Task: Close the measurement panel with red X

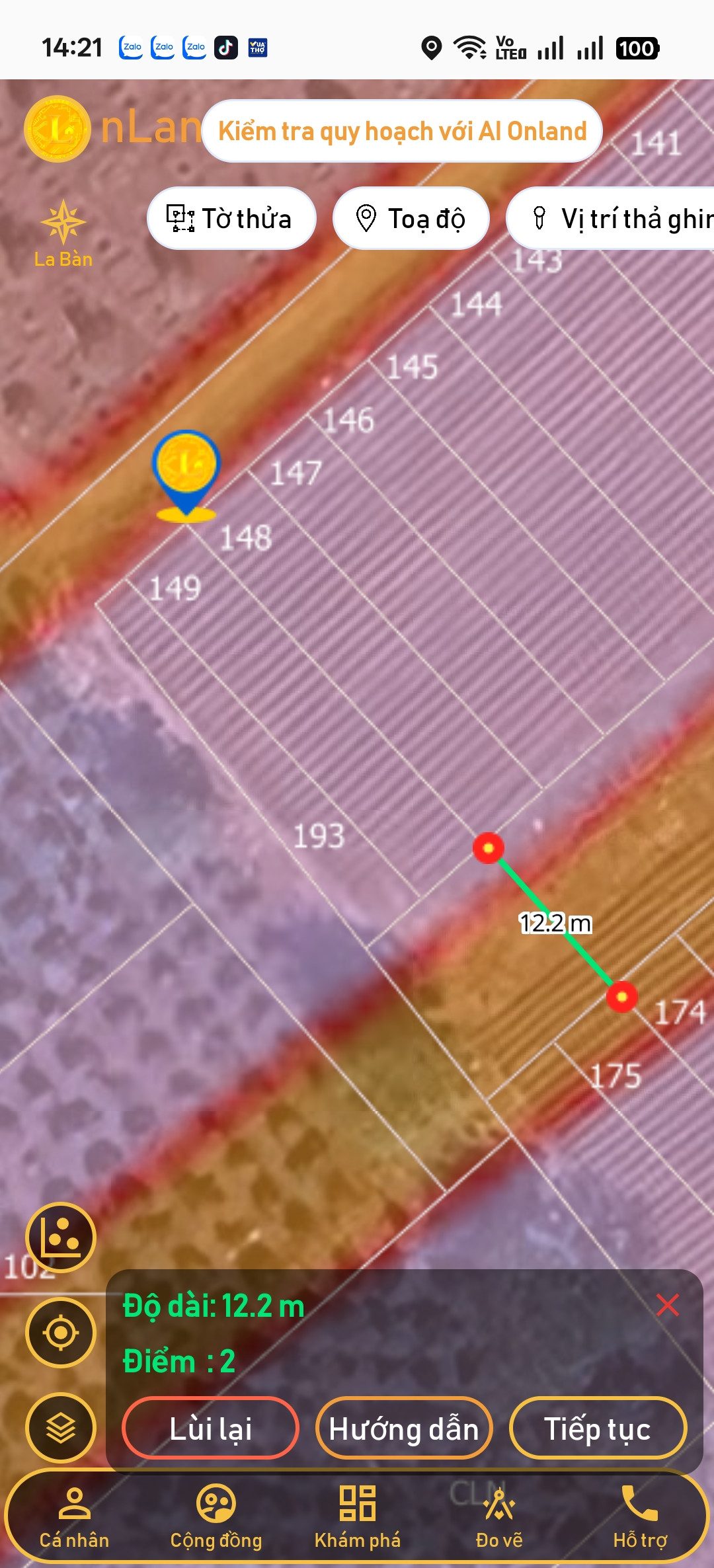Action: pyautogui.click(x=668, y=1305)
